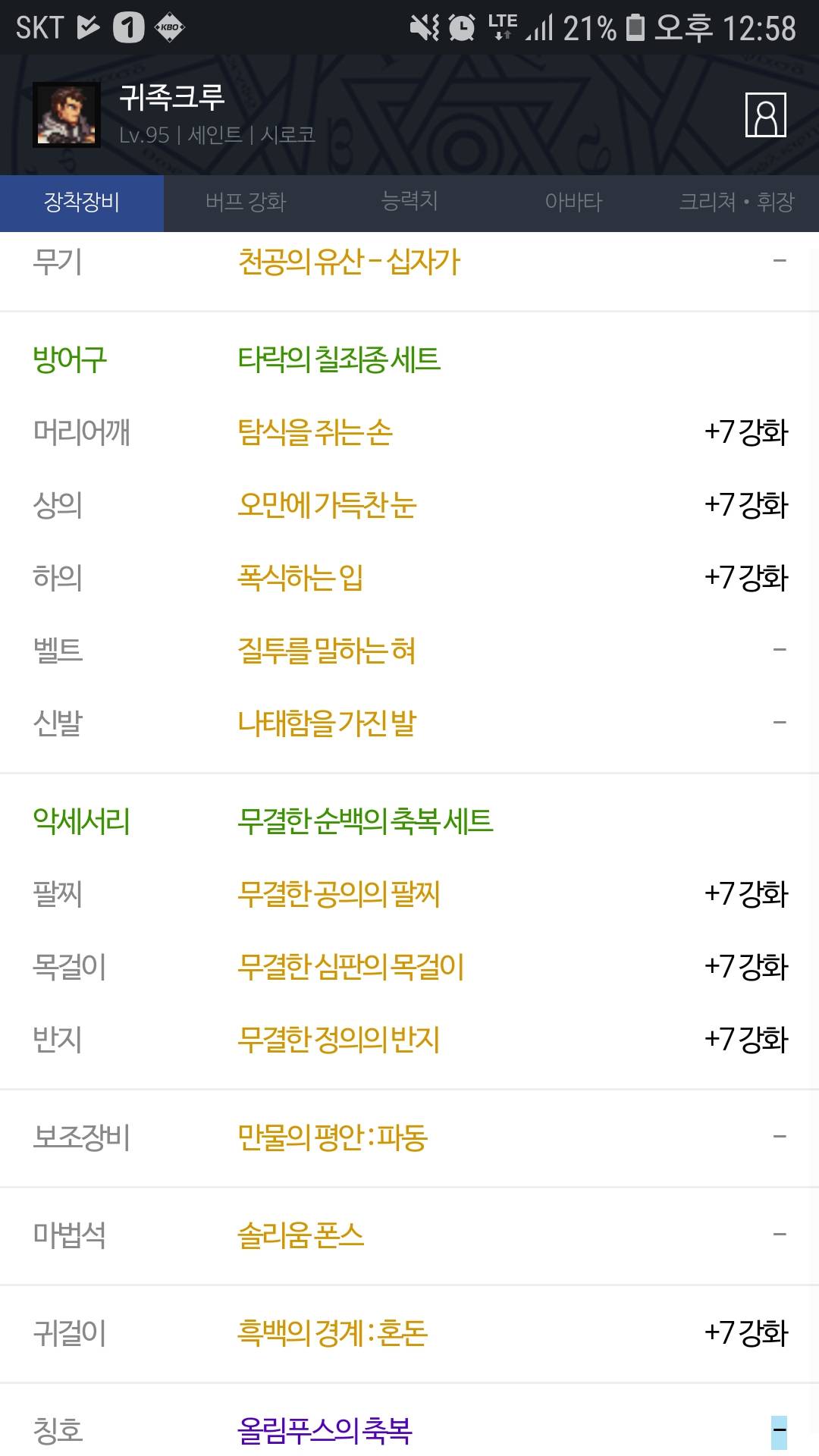Switch to the 능력치 tab
This screenshot has width=819, height=1456.
point(409,202)
